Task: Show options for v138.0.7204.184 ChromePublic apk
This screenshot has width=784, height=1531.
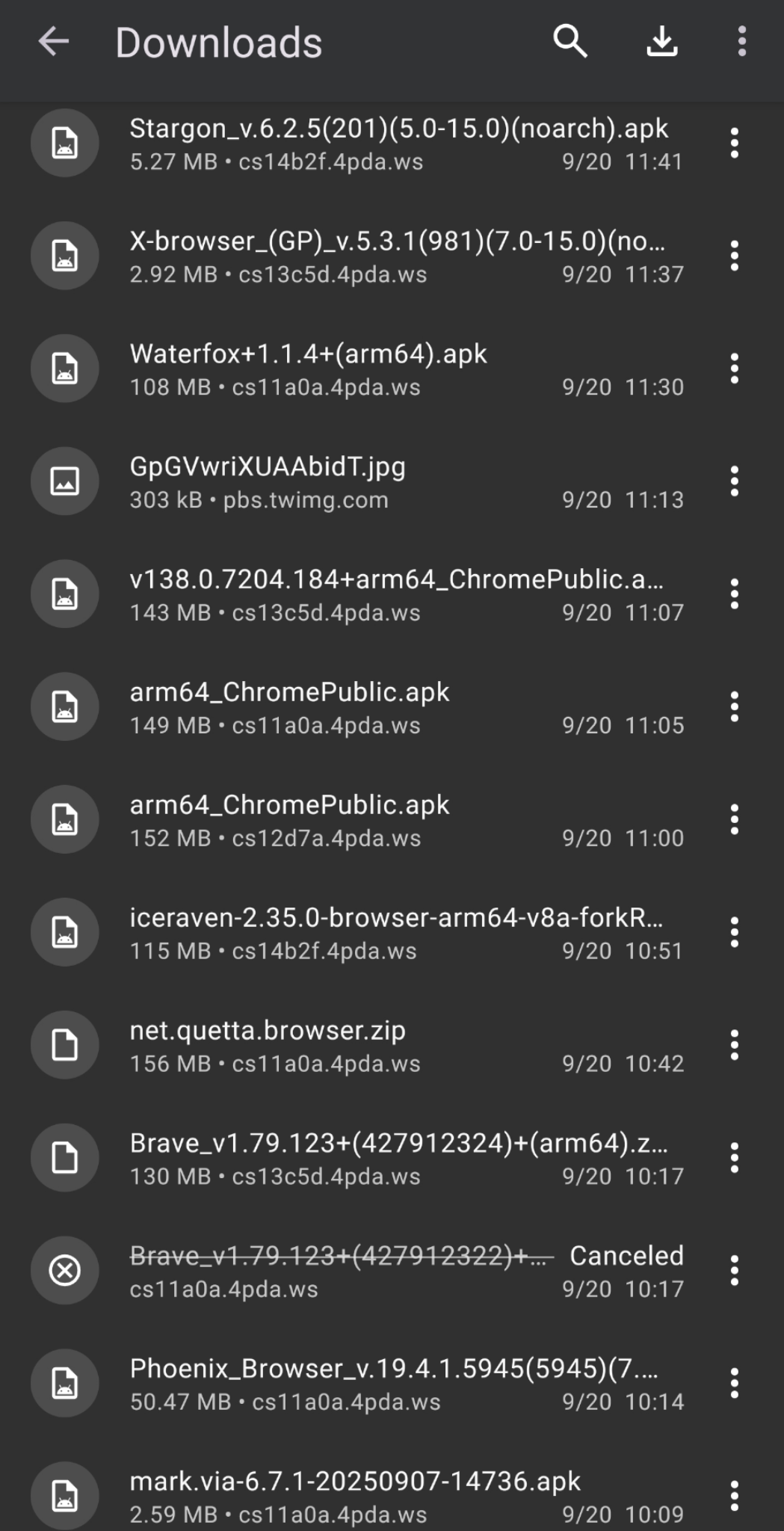Action: 735,594
